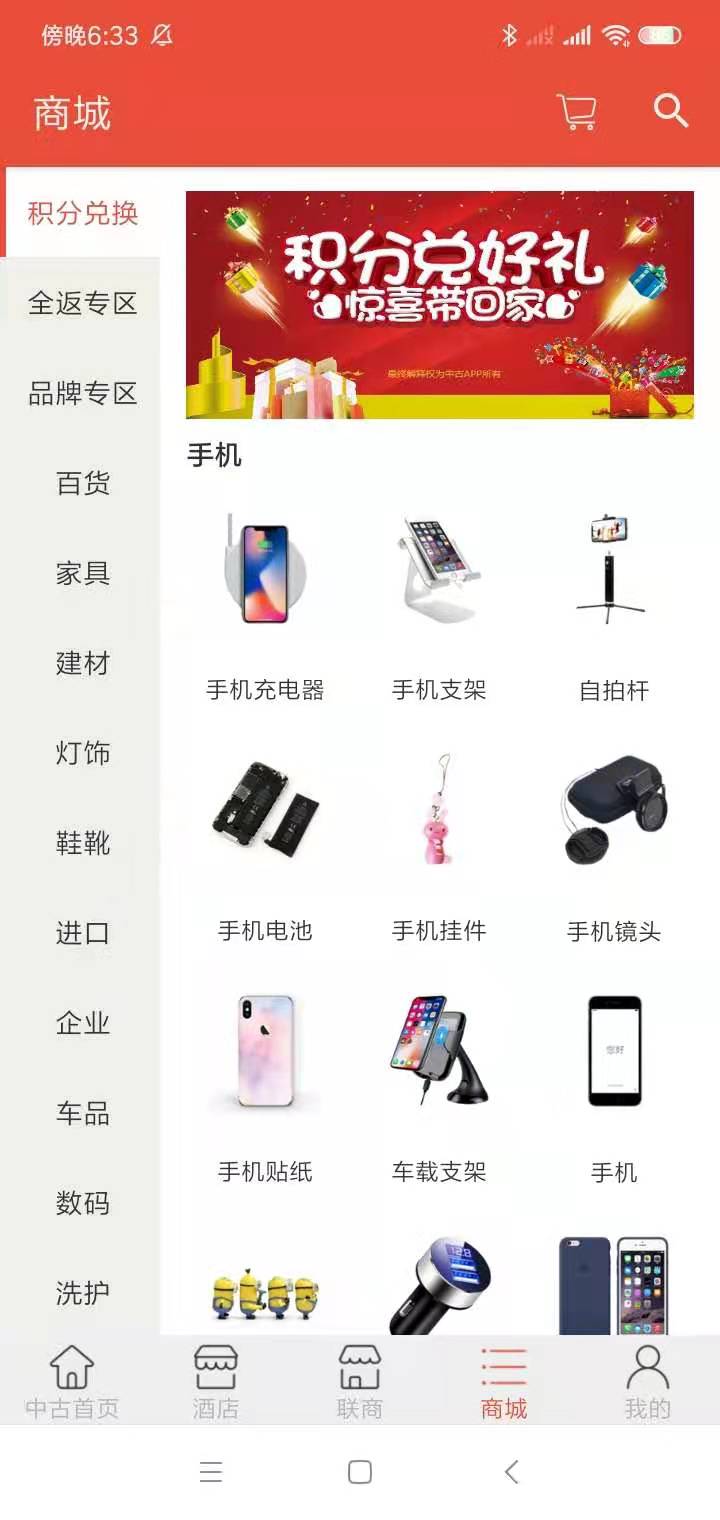Open the 积分兑好礼 promotional banner
The image size is (720, 1520).
tap(441, 304)
